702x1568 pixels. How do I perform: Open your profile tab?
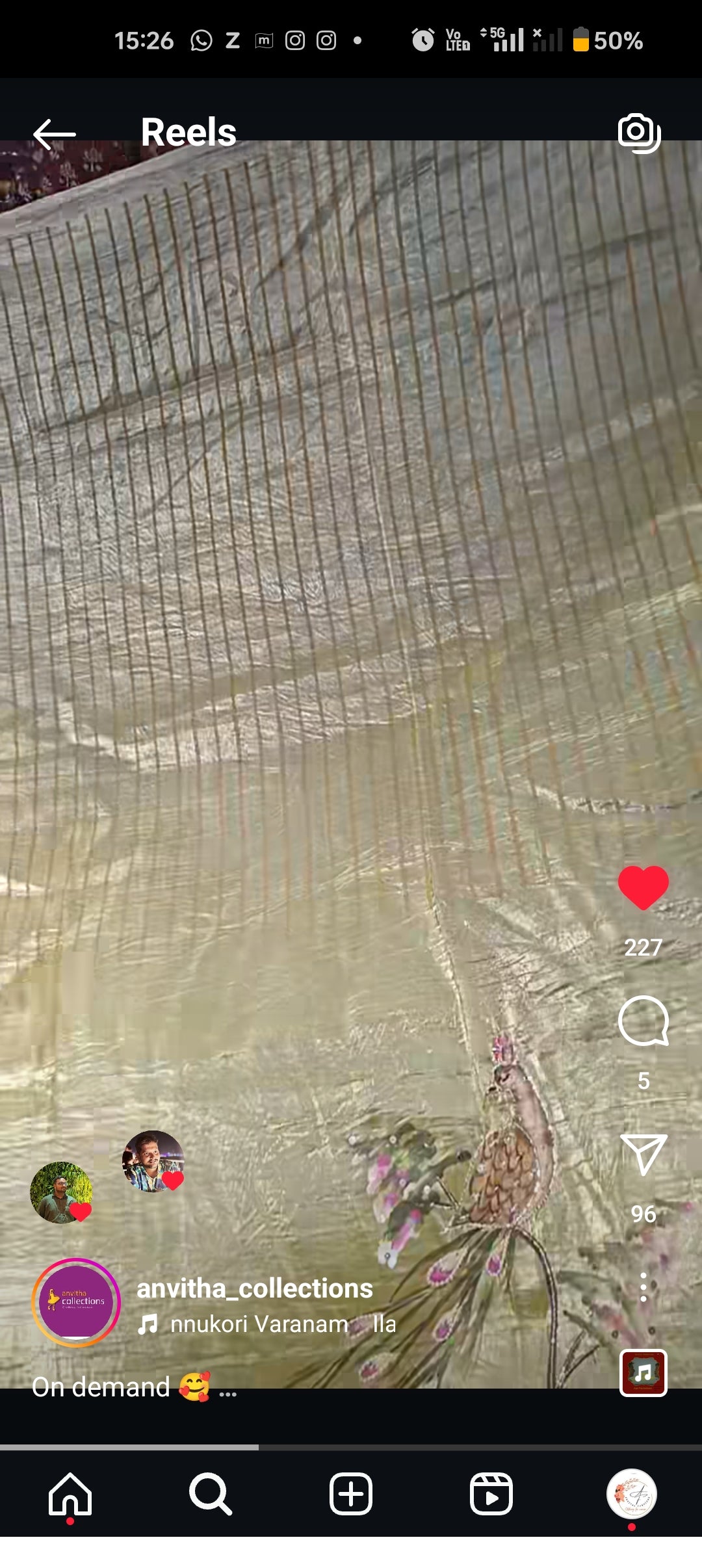(x=631, y=1494)
